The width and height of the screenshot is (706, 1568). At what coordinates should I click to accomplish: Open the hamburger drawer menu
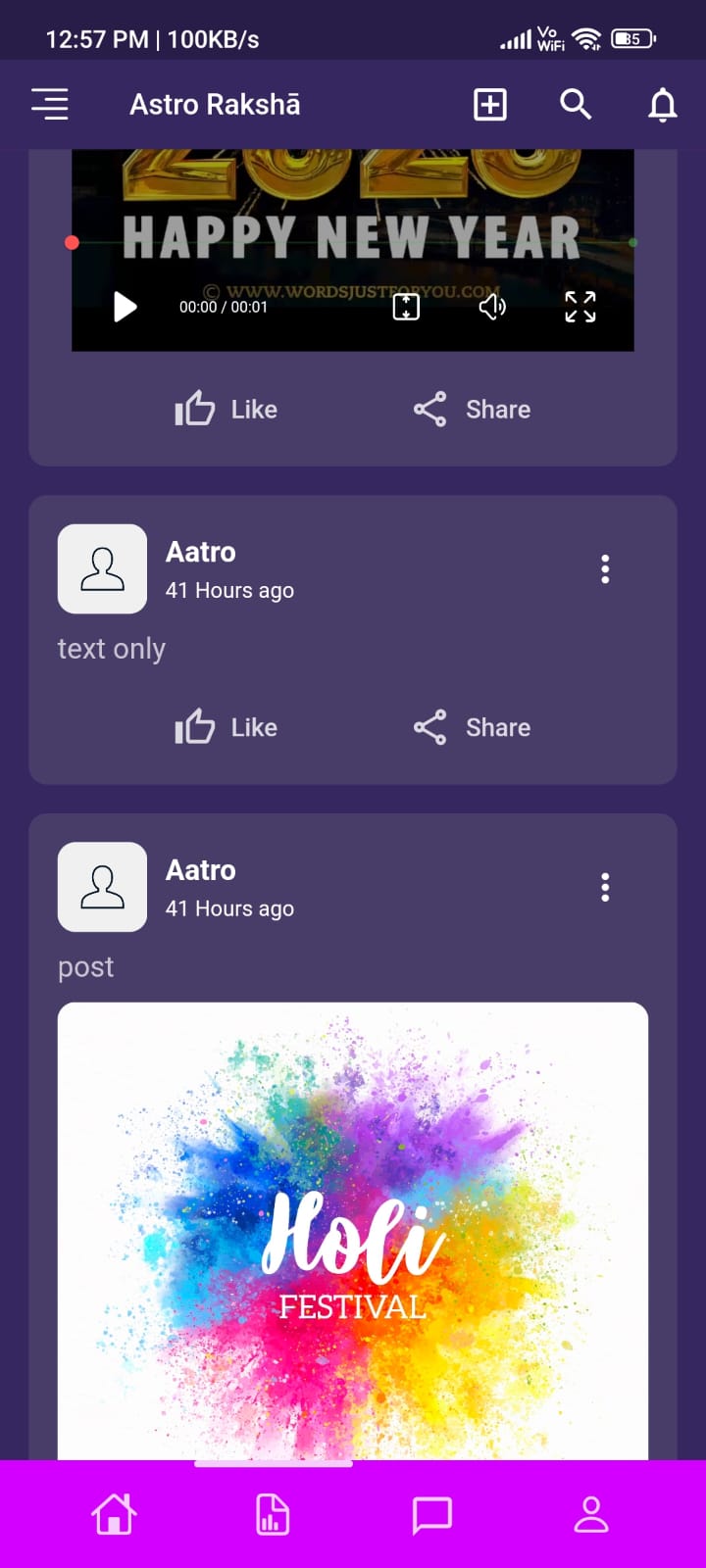(49, 104)
